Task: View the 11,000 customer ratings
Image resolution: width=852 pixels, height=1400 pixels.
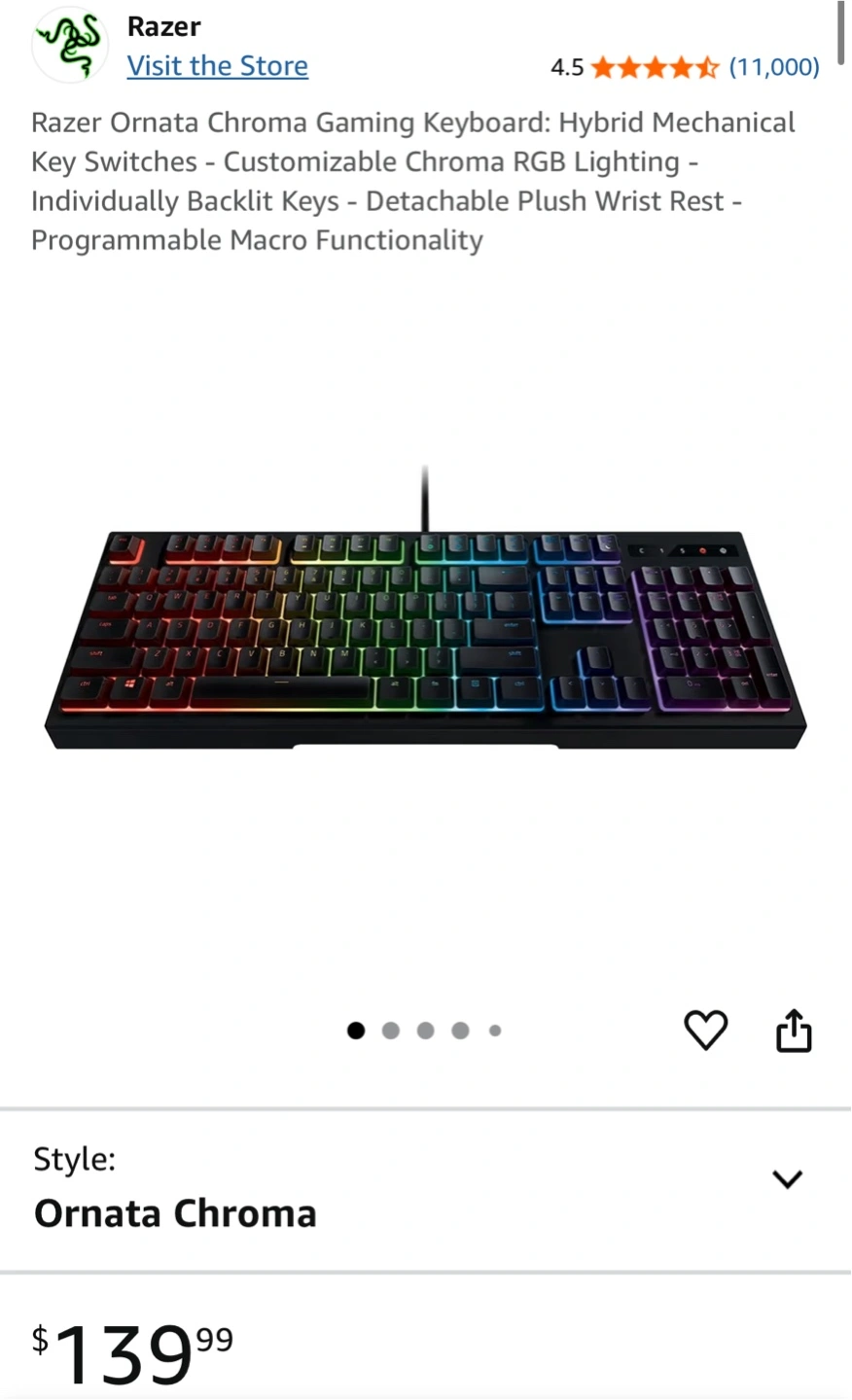Action: coord(774,67)
